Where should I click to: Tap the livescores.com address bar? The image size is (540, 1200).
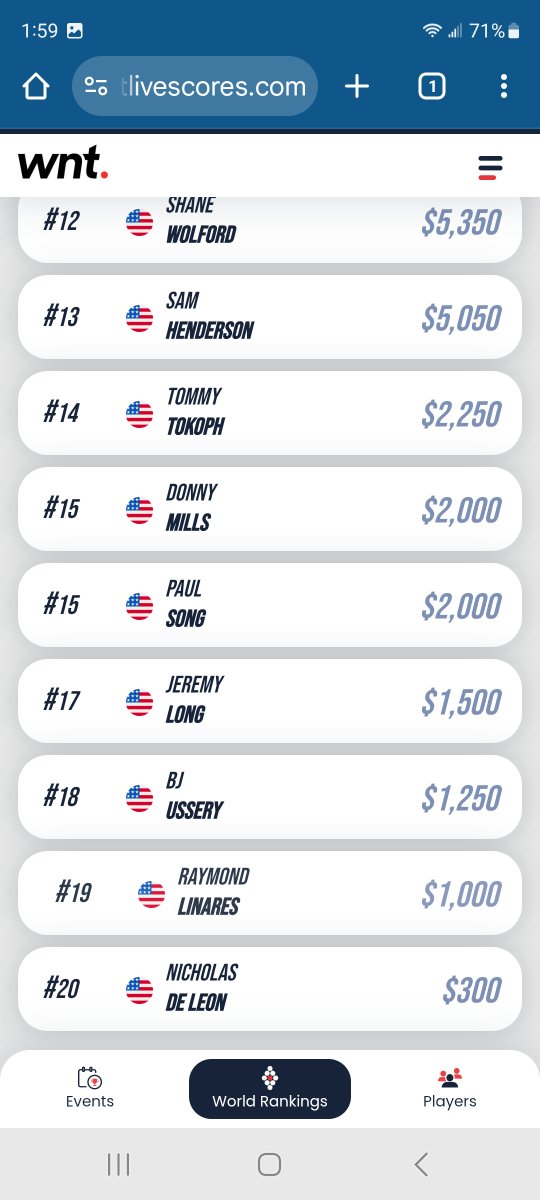click(x=195, y=86)
